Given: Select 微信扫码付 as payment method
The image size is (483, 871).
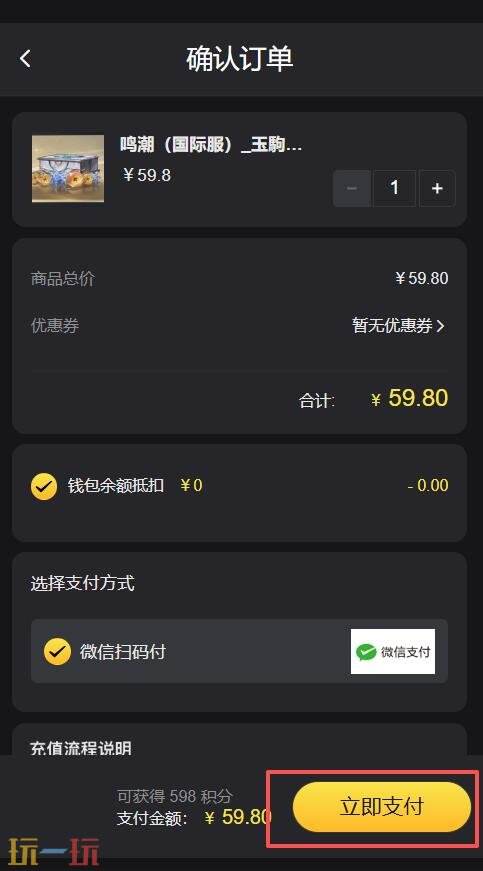Looking at the screenshot, I should tap(239, 651).
